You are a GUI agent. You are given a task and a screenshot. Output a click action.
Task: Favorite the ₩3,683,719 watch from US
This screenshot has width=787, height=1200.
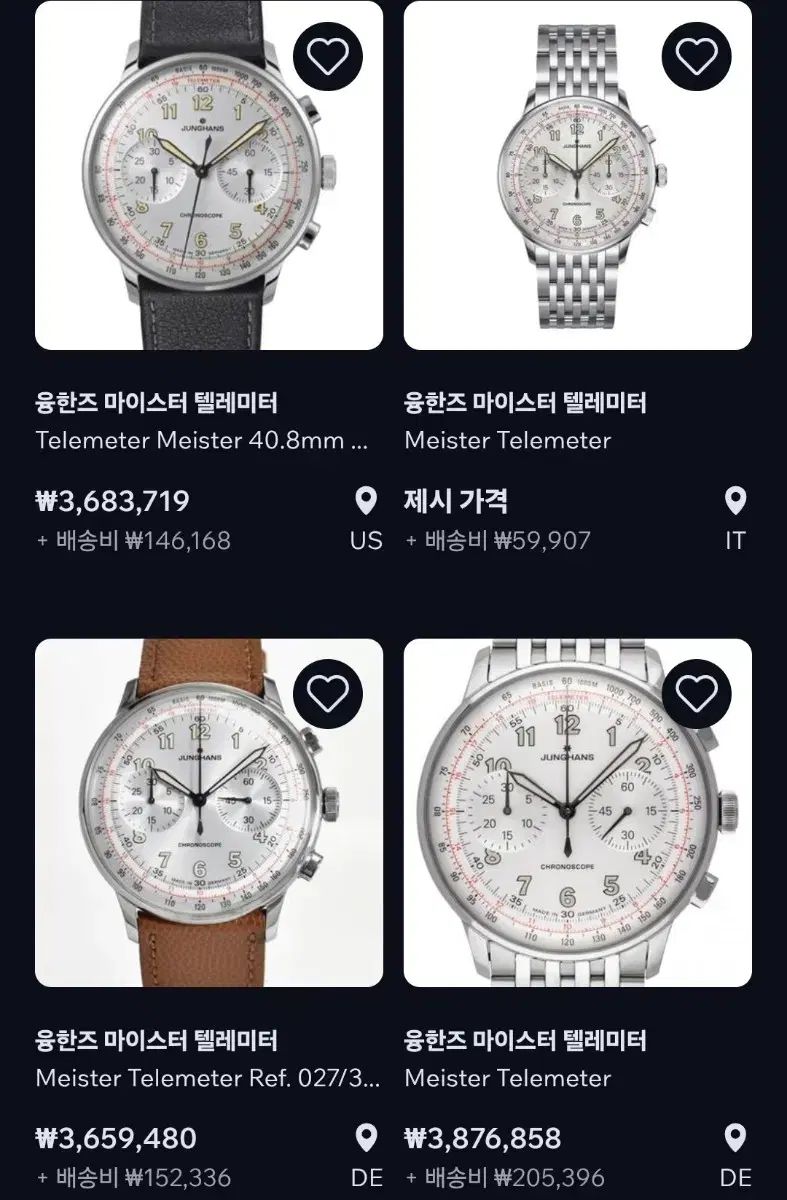[x=327, y=56]
